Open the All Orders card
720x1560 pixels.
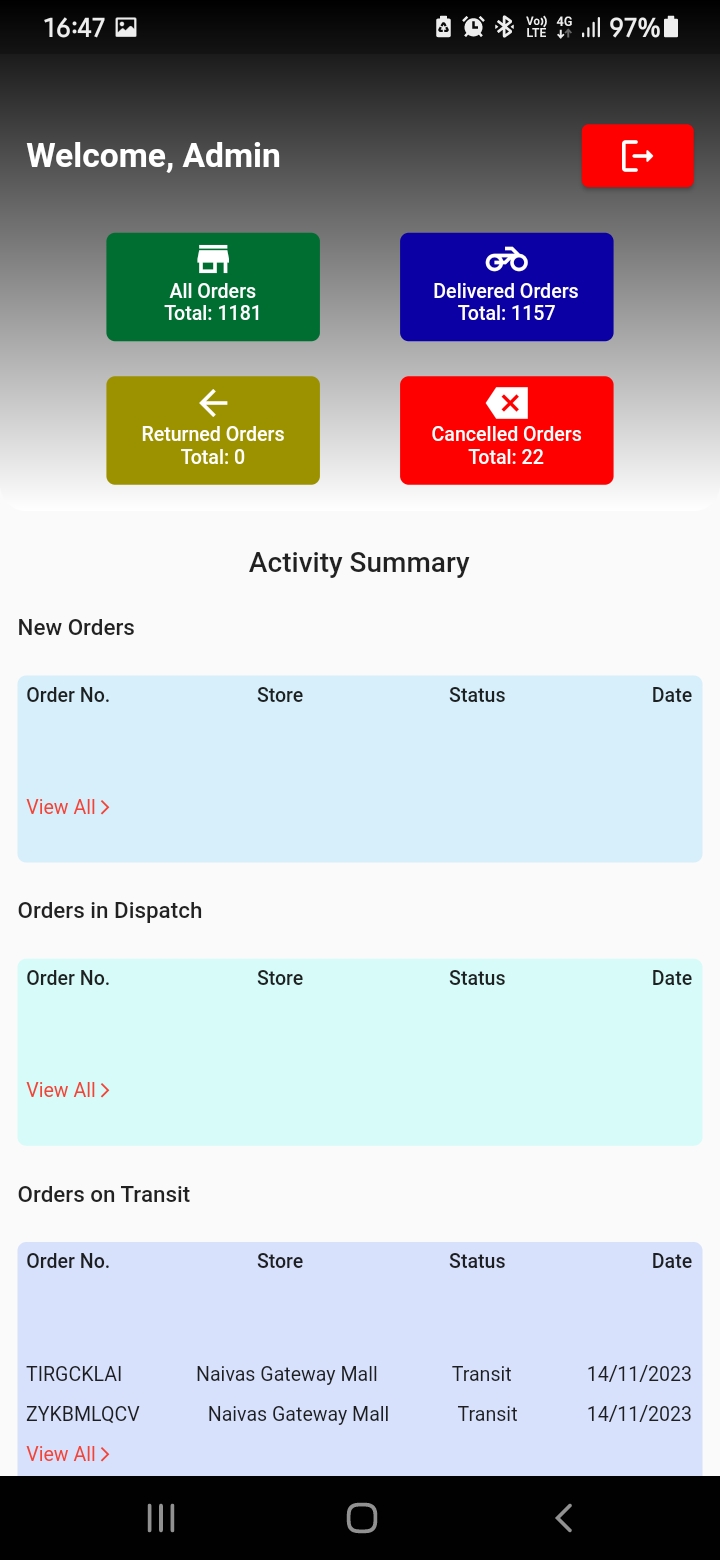[213, 287]
